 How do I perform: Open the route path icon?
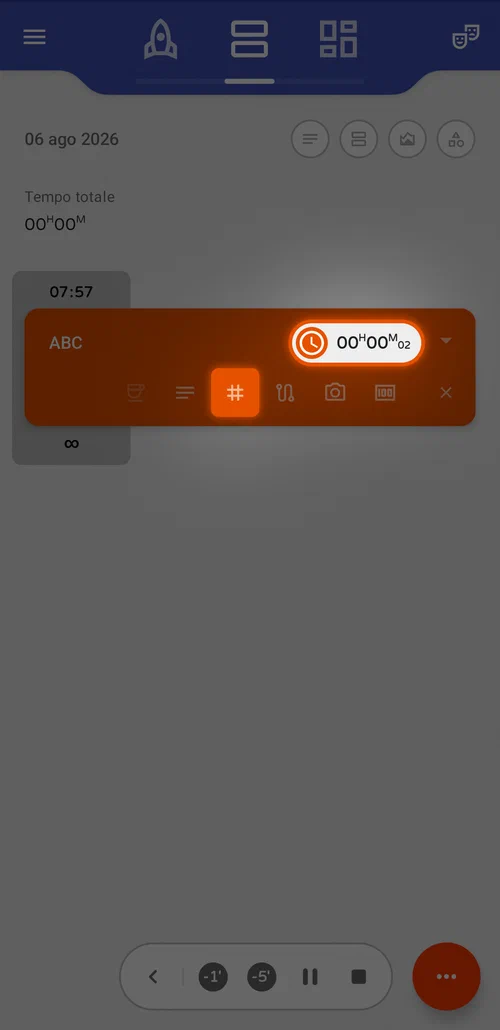pos(285,393)
